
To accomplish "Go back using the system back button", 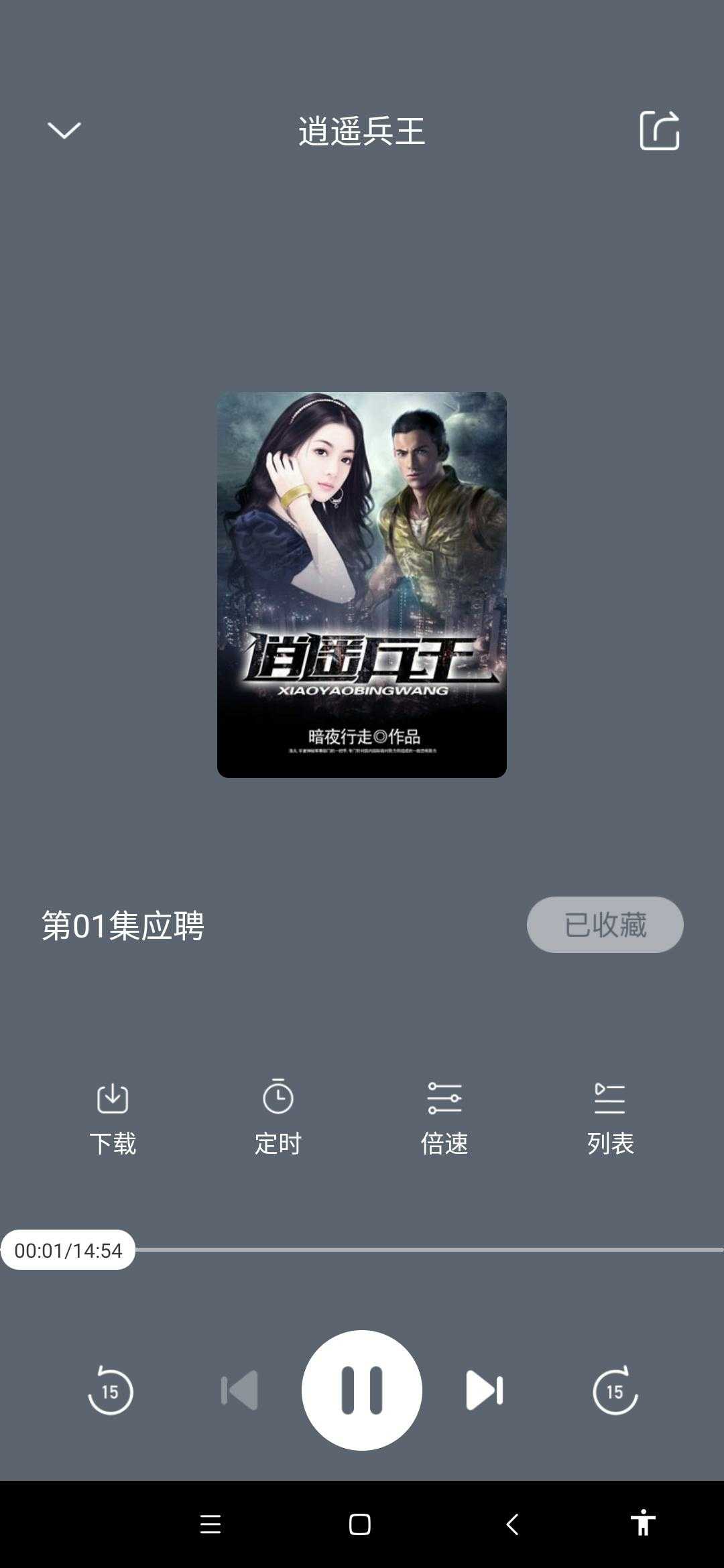I will coord(512,1524).
